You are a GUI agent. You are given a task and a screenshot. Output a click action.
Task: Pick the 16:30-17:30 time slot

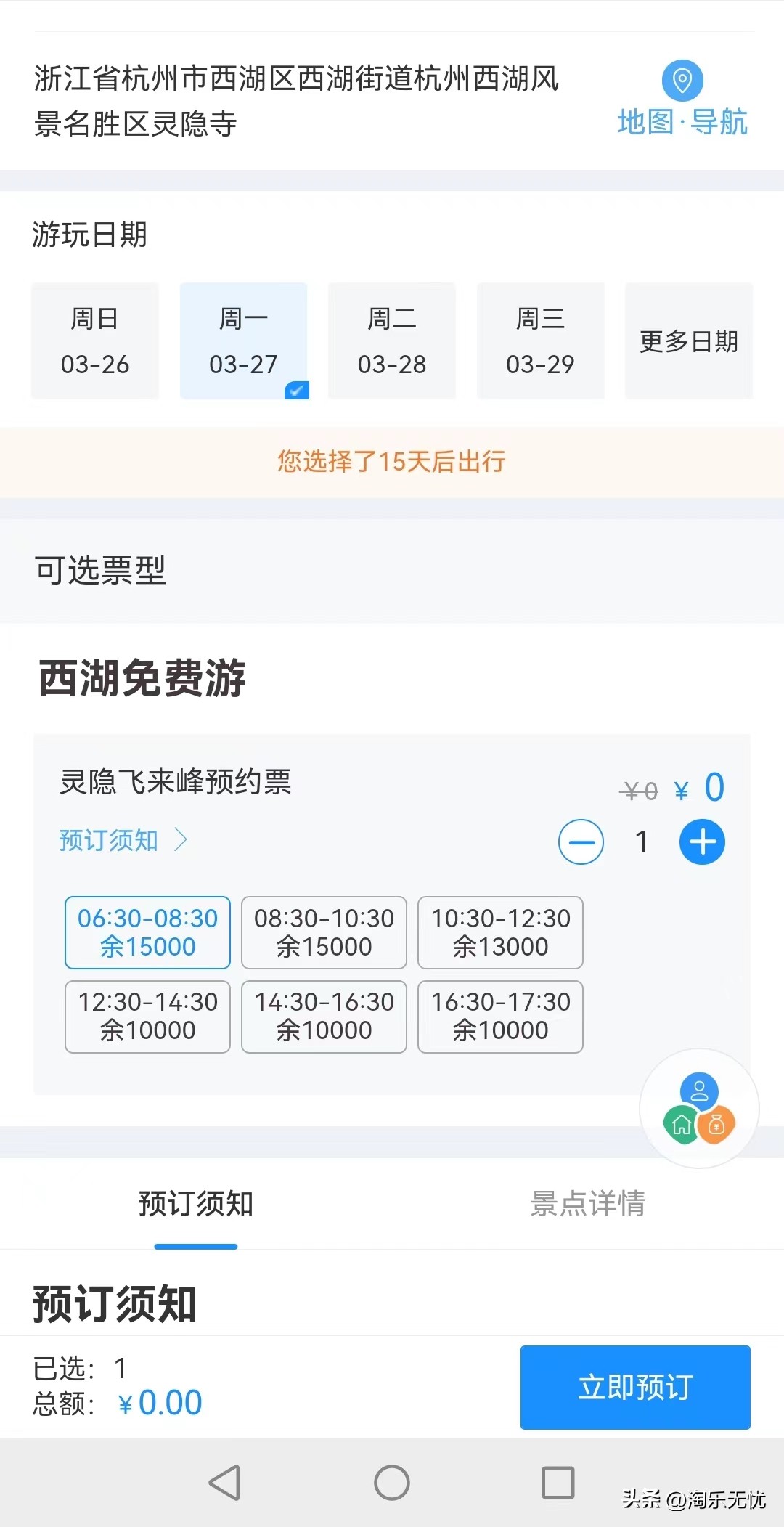tap(500, 1017)
